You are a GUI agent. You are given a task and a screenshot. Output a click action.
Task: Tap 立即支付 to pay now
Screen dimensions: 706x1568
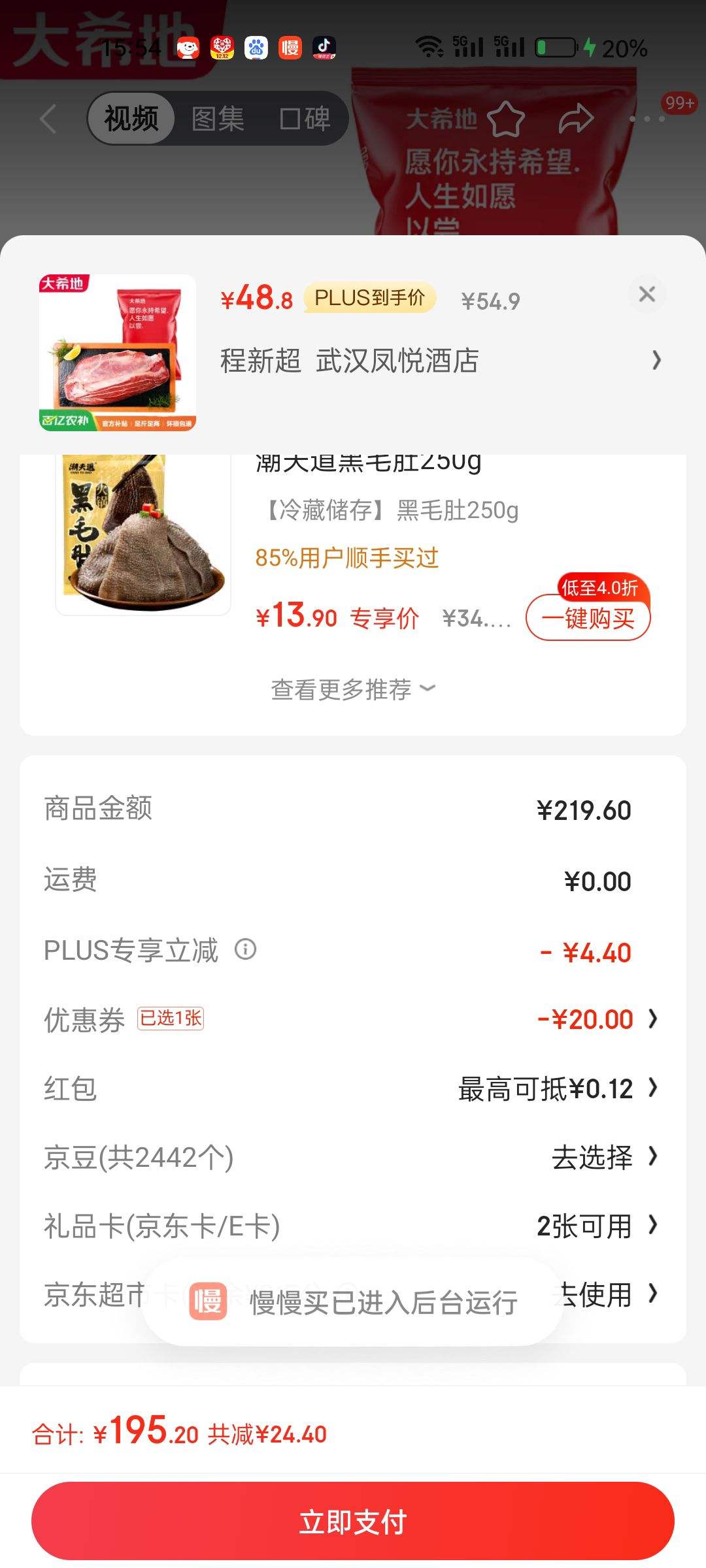tap(353, 1522)
